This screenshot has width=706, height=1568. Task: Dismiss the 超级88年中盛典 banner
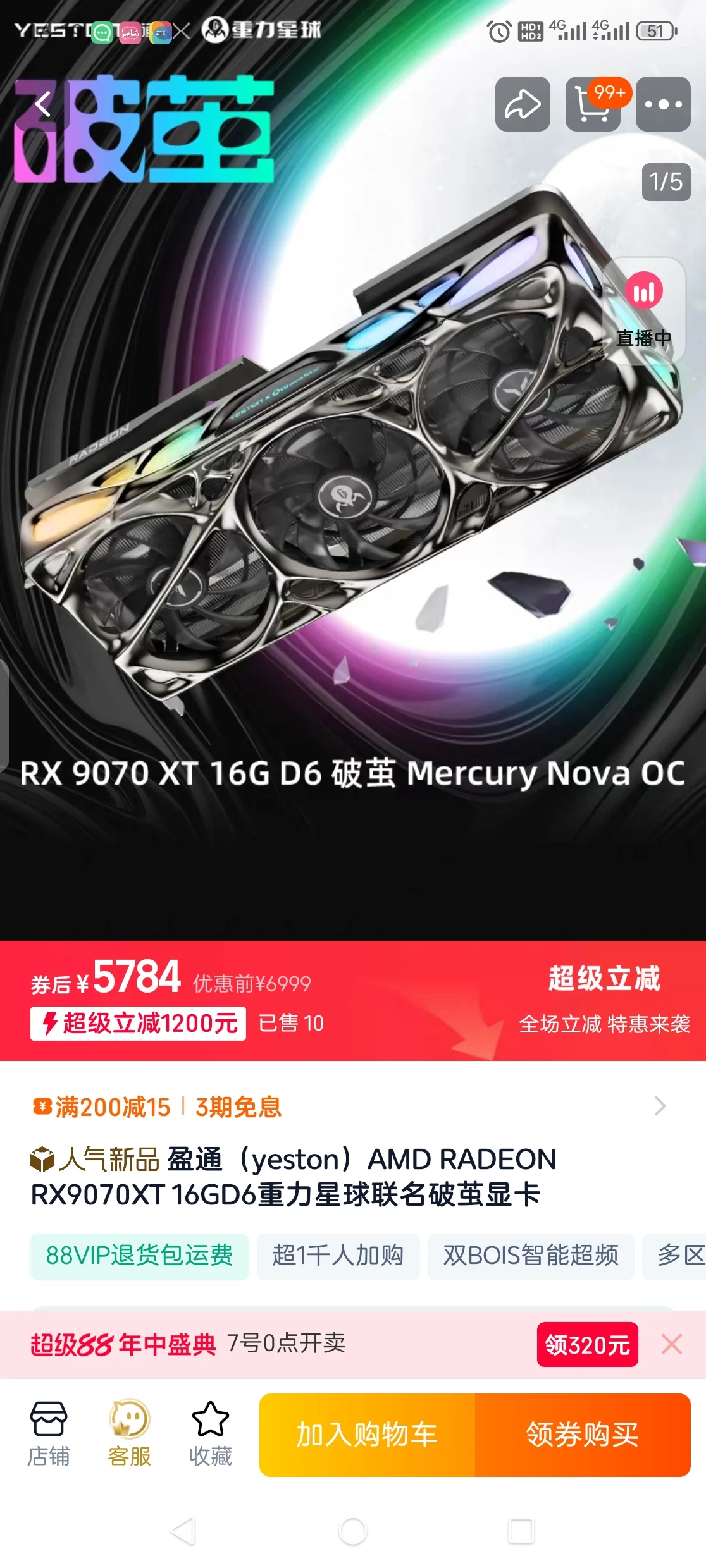pyautogui.click(x=671, y=1344)
